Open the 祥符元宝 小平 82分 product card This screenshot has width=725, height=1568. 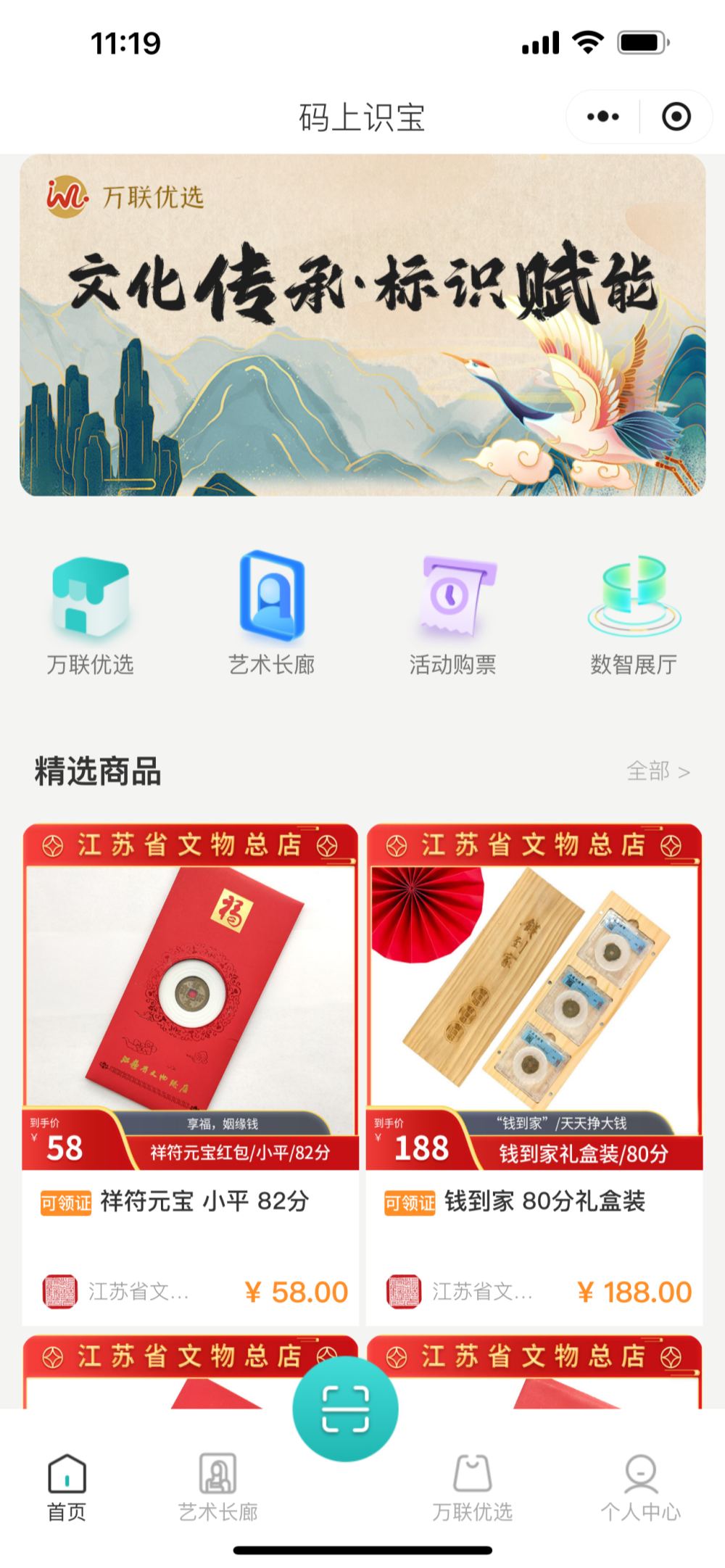pos(190,1073)
